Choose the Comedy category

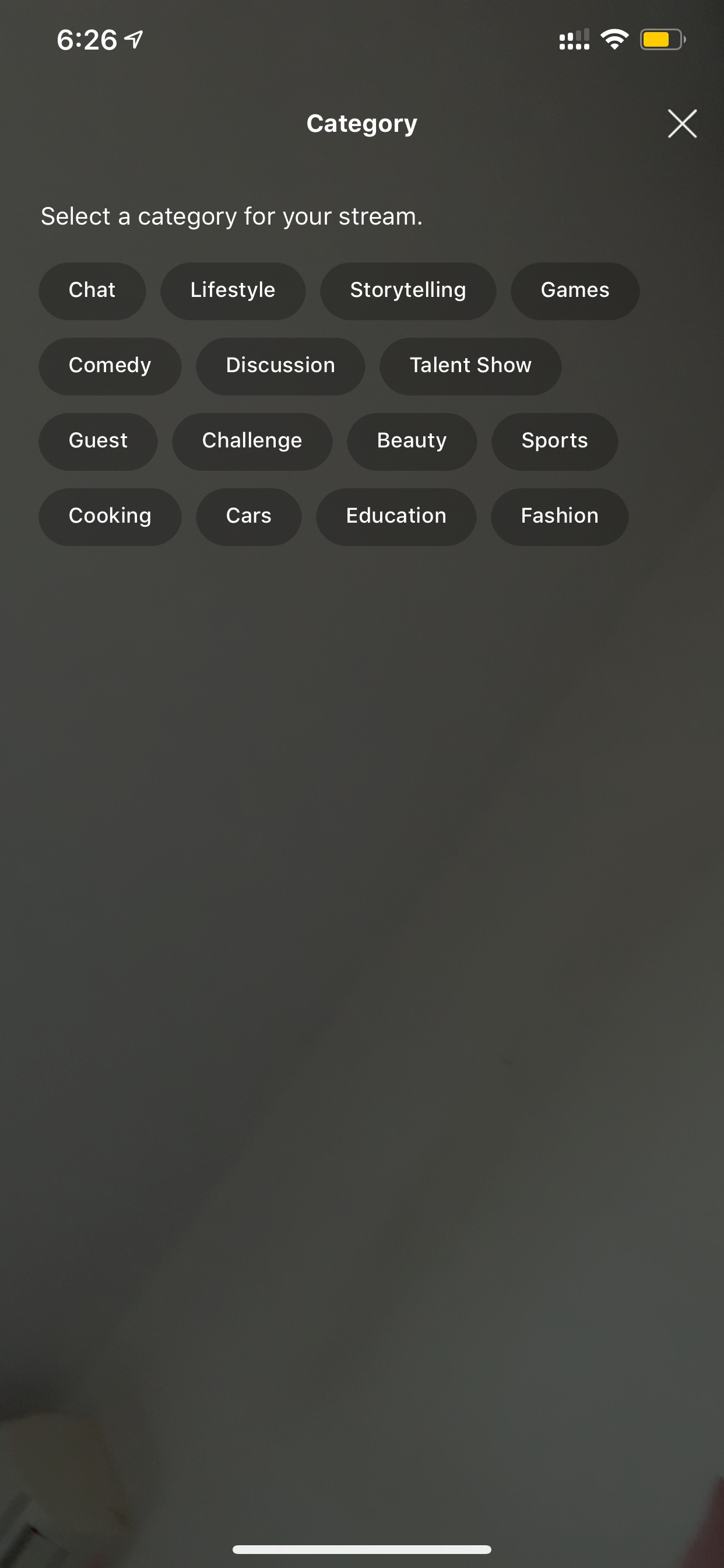[x=110, y=366]
